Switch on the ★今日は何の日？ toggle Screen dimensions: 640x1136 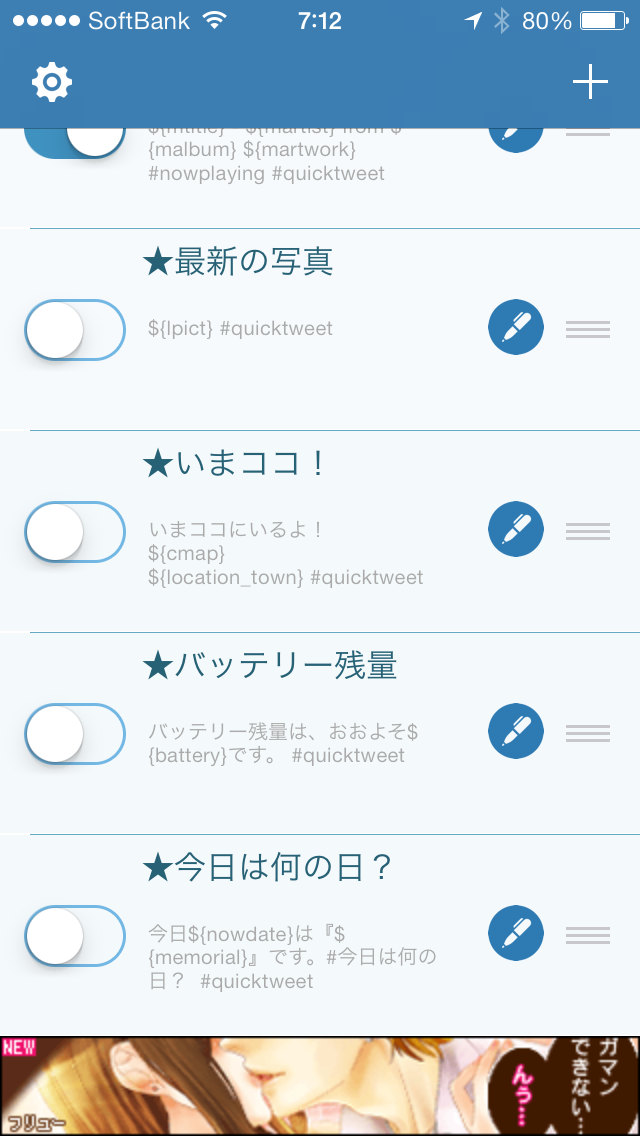[75, 935]
